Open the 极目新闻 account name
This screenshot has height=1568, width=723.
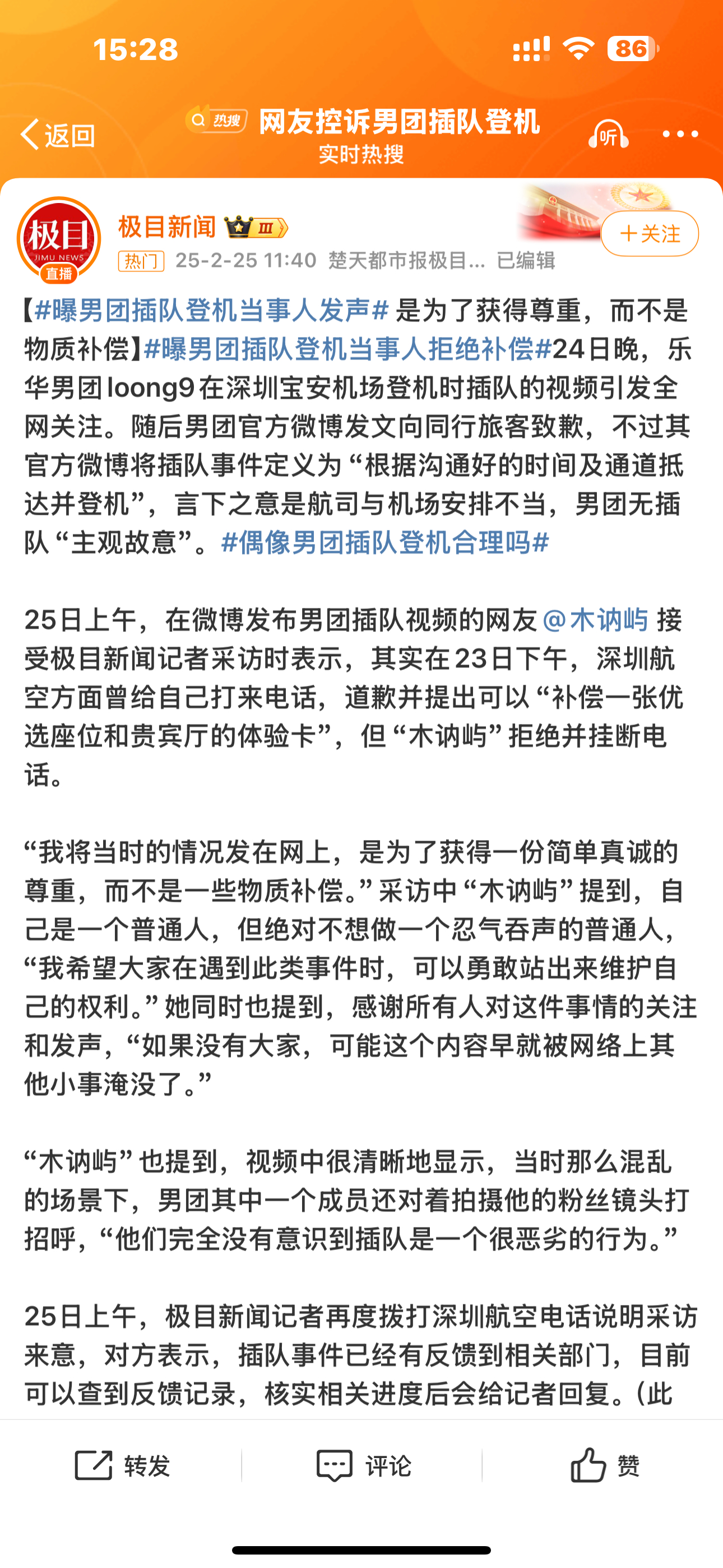pos(167,227)
